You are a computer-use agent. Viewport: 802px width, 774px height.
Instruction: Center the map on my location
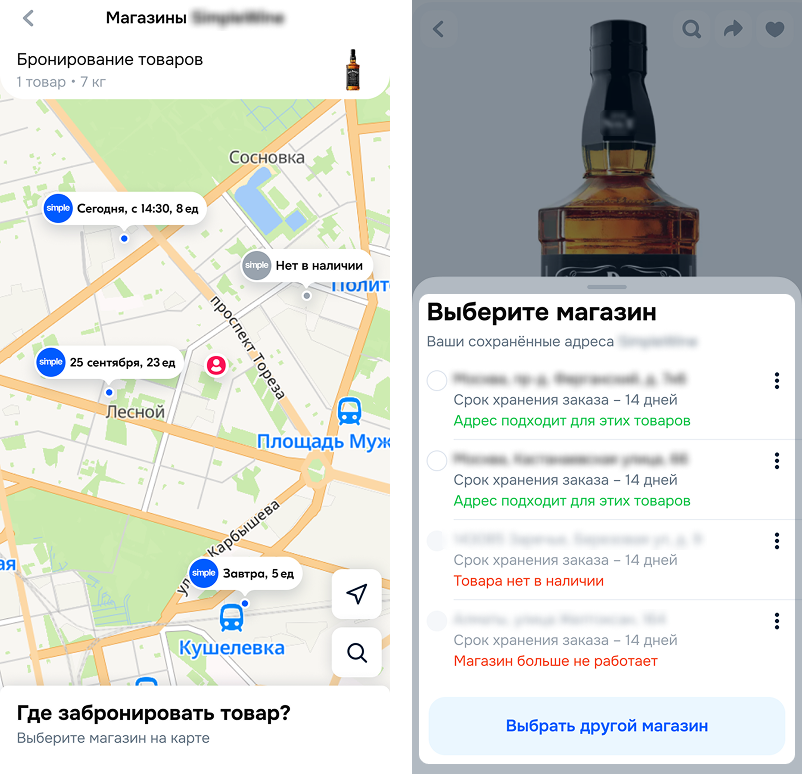pyautogui.click(x=357, y=594)
